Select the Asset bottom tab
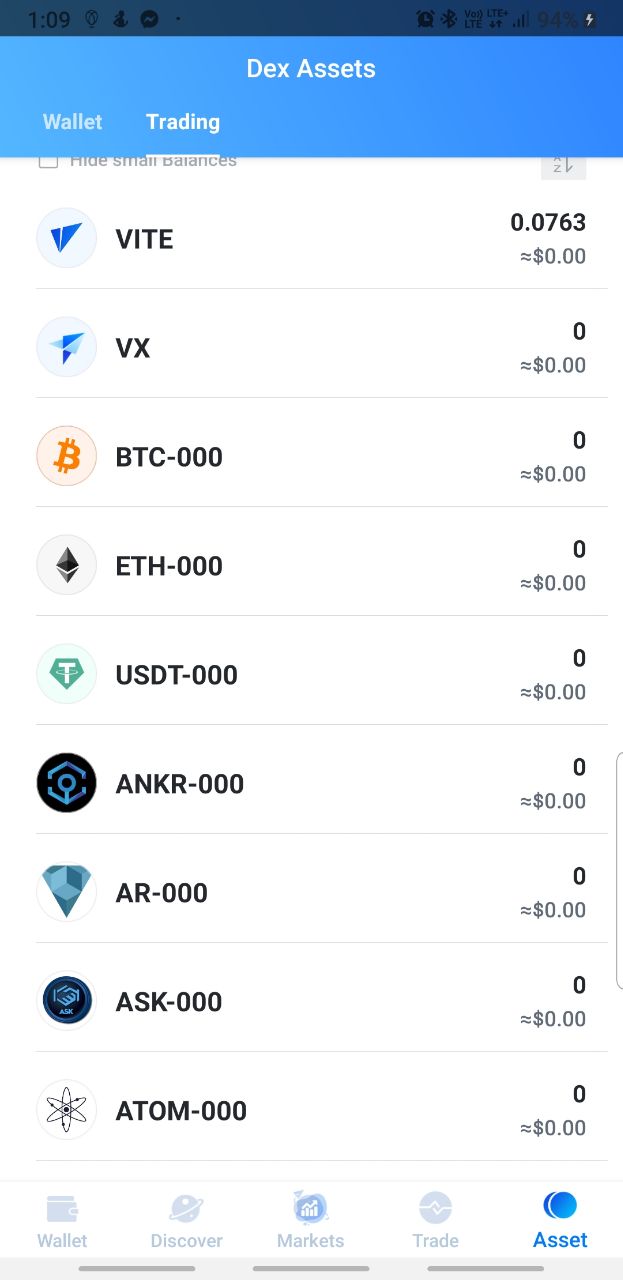This screenshot has height=1280, width=623. [560, 1221]
